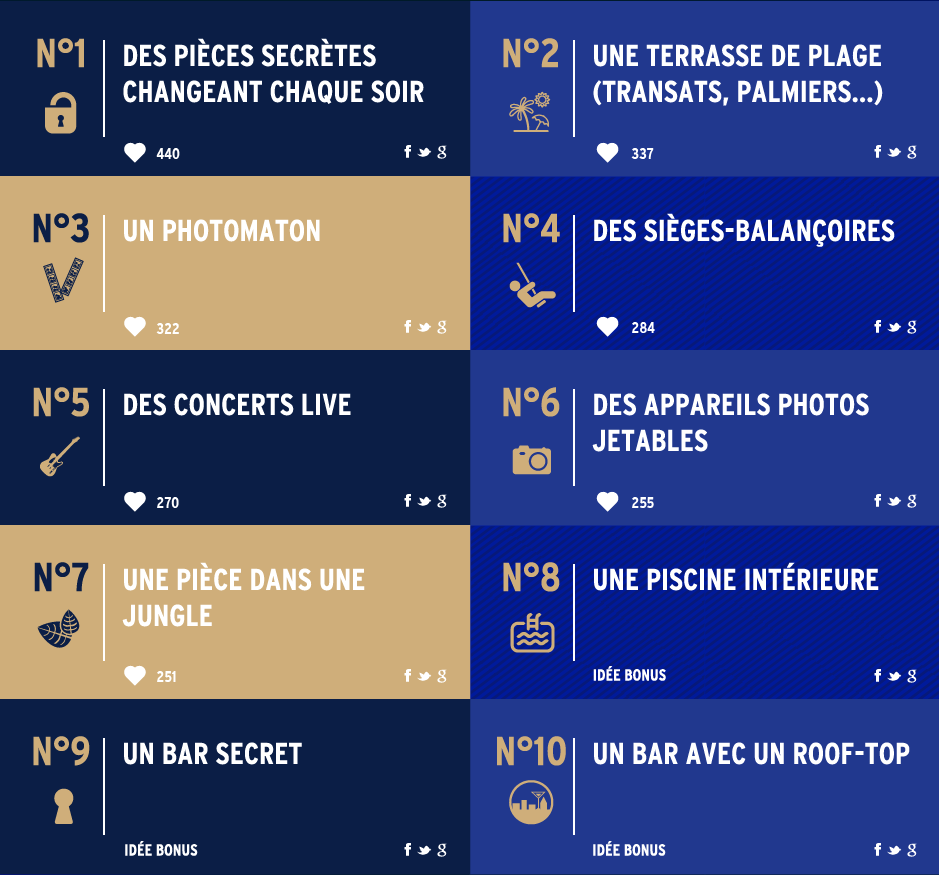Share Des appareils photos jetables on Google Plus

(x=911, y=501)
